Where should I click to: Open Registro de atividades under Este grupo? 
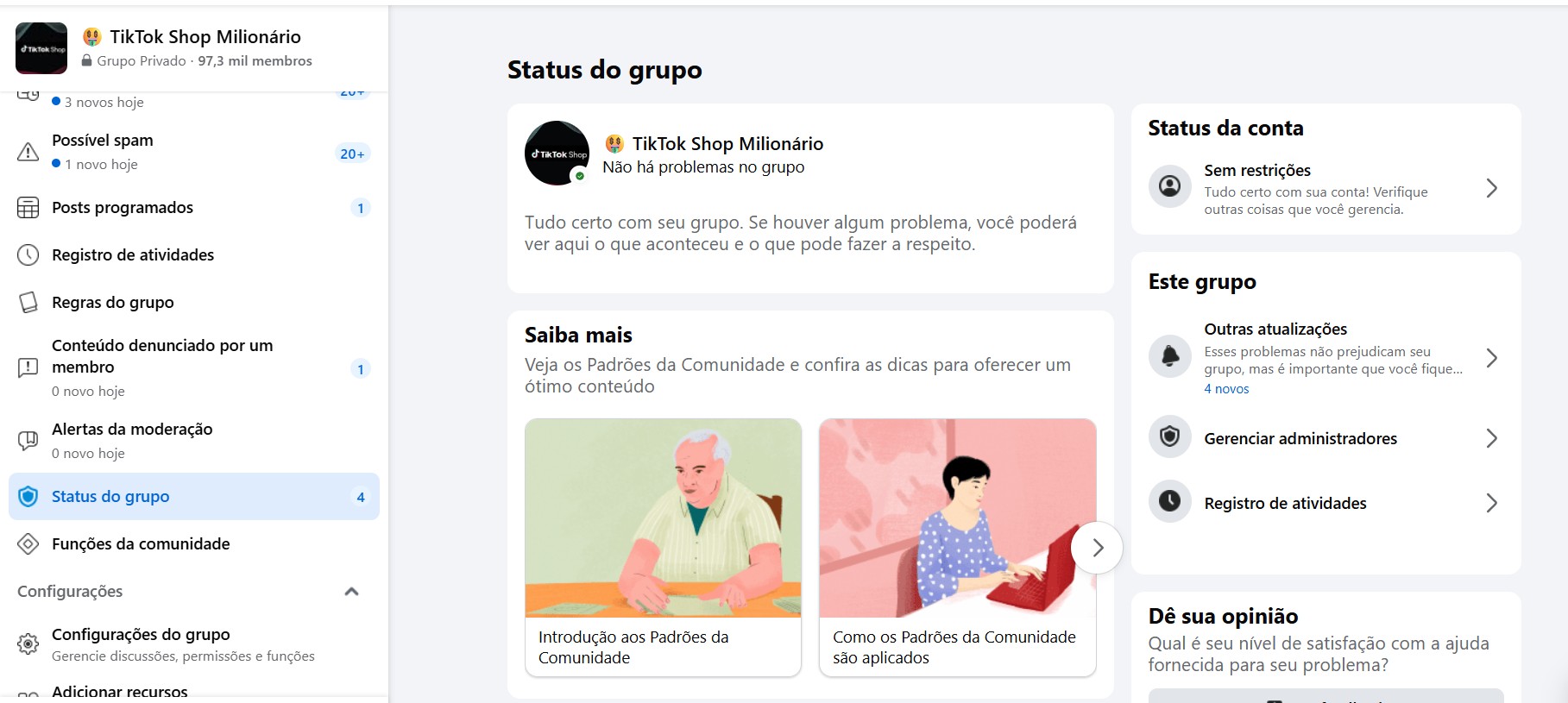[1325, 503]
